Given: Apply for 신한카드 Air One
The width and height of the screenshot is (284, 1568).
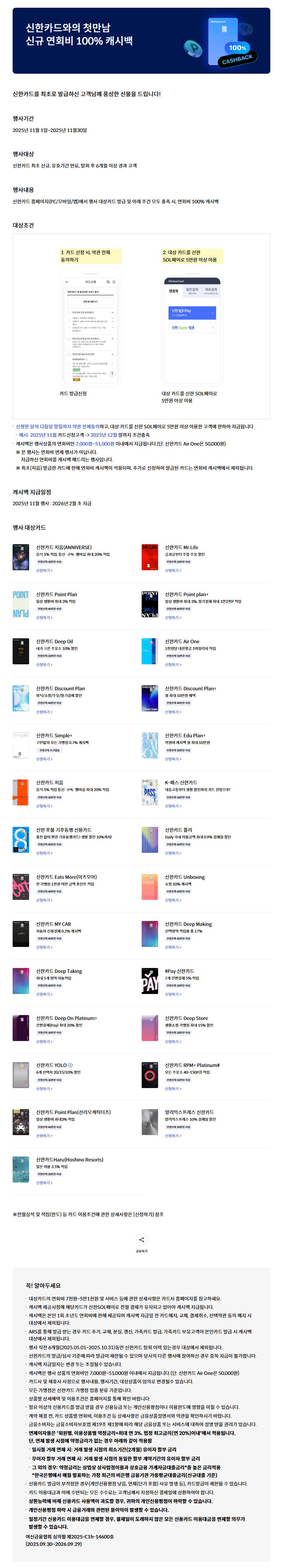Looking at the screenshot, I should click(x=173, y=665).
